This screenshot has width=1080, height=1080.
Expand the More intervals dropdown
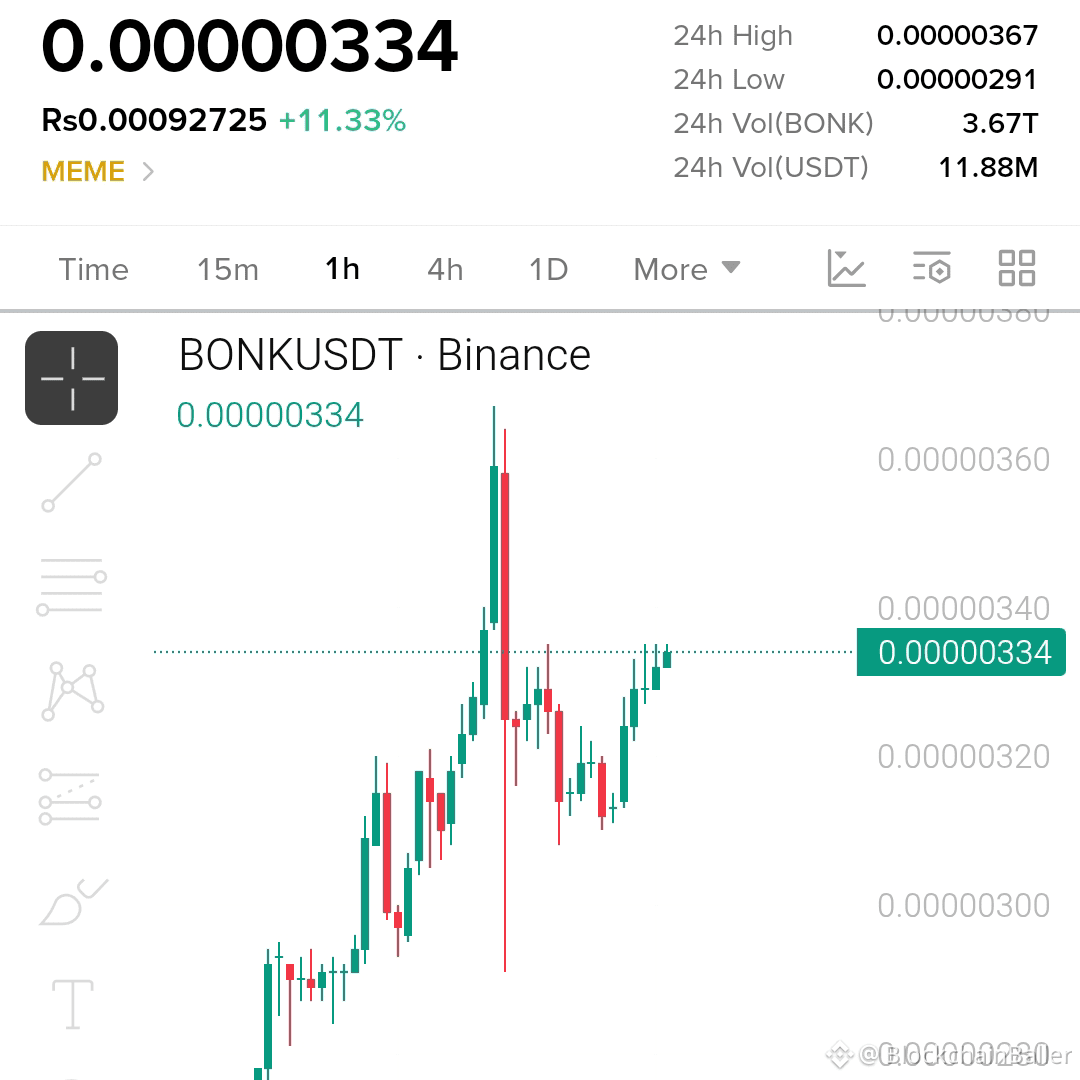coord(687,269)
